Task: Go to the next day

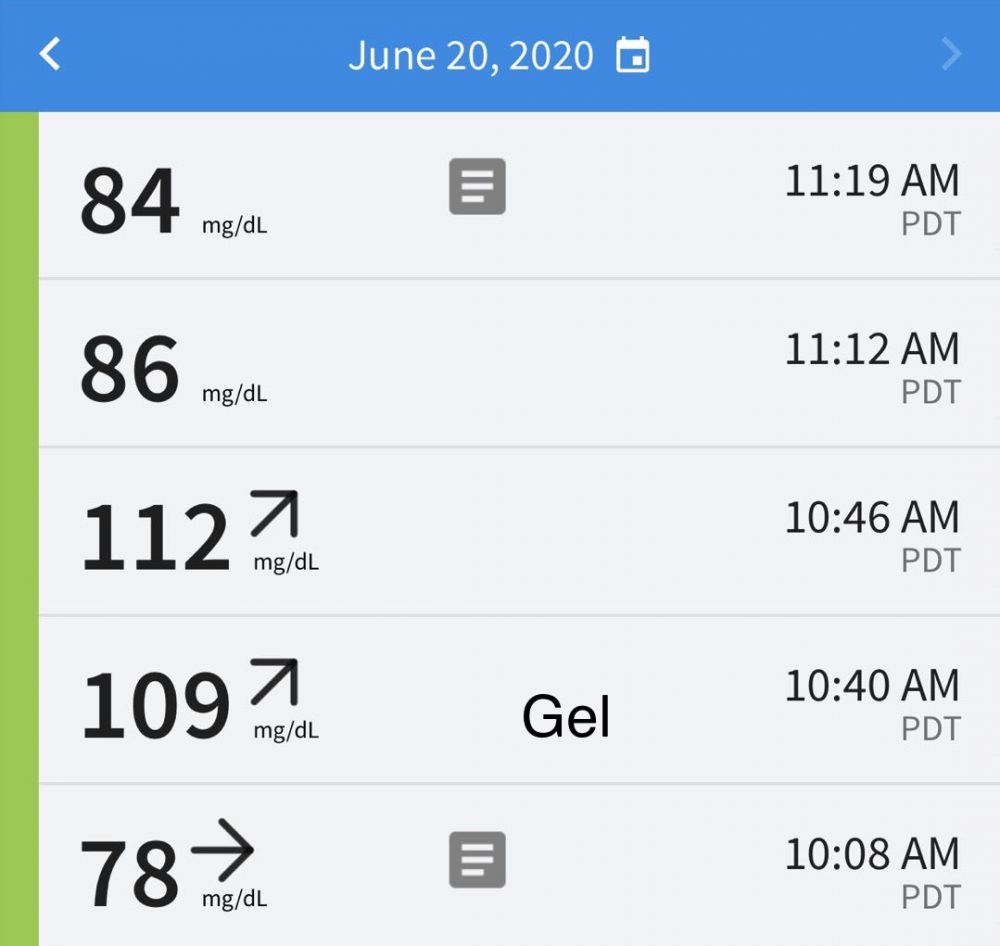Action: pos(951,54)
